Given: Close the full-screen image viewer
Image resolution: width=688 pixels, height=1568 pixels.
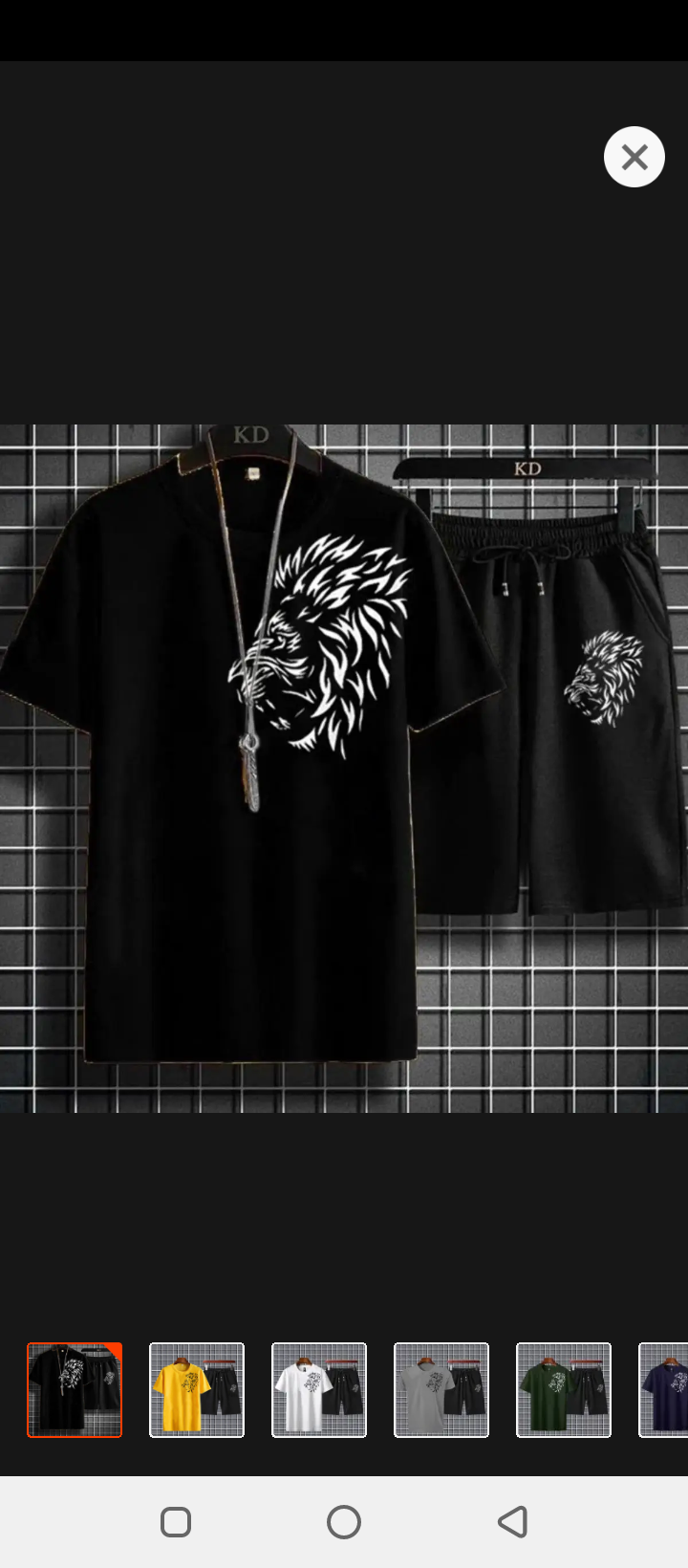Looking at the screenshot, I should coord(634,157).
